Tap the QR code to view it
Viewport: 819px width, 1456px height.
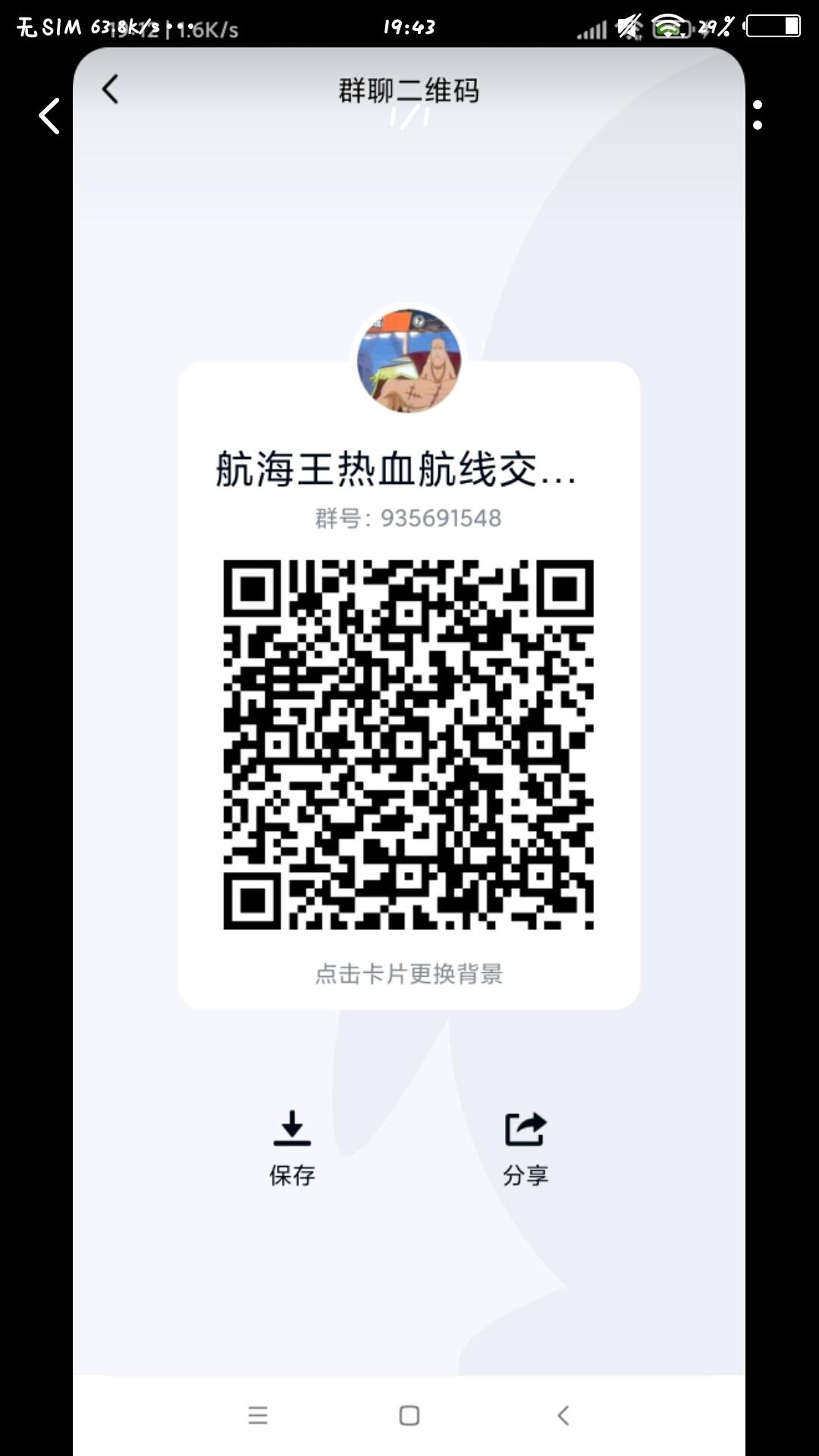point(409,747)
